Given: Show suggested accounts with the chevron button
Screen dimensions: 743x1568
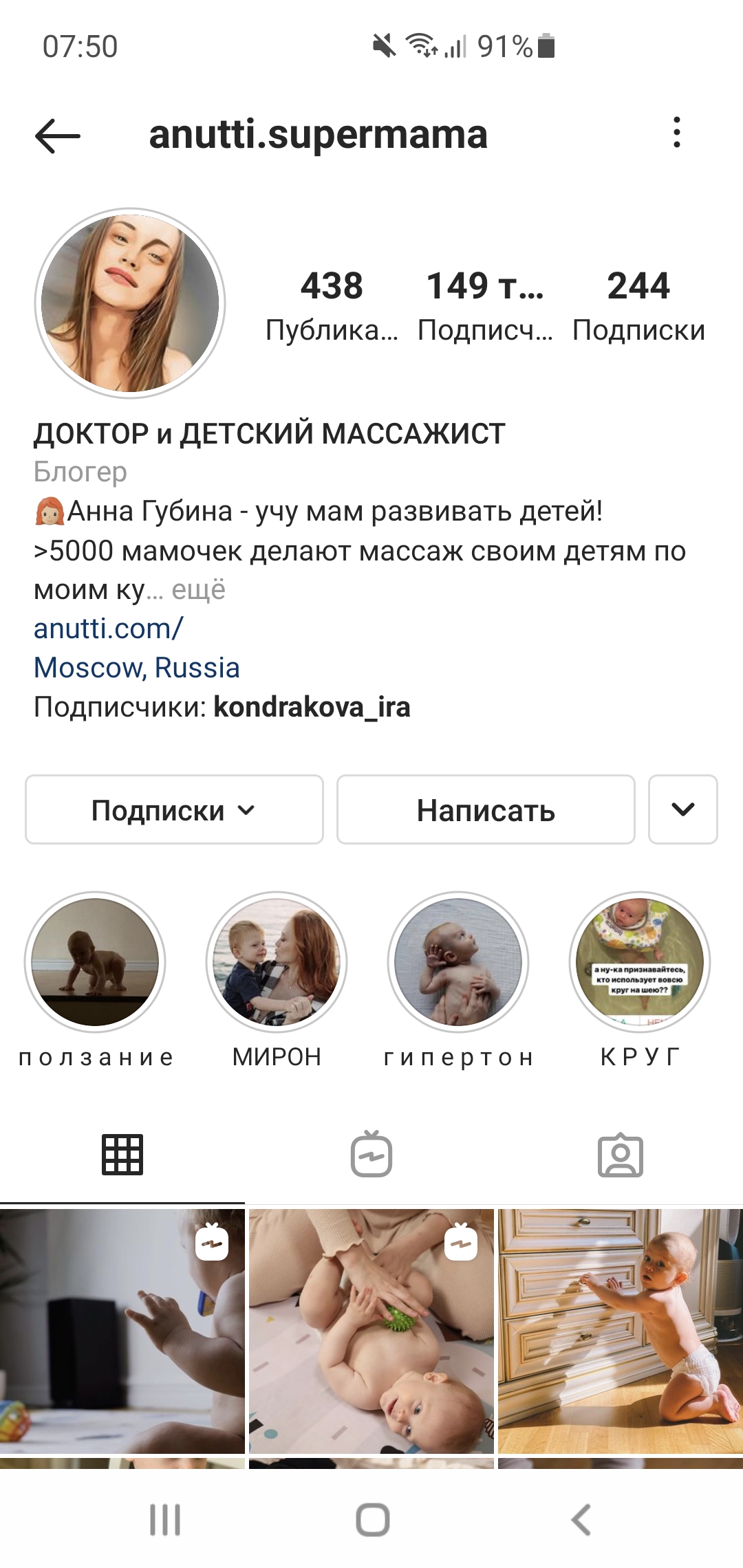Looking at the screenshot, I should pyautogui.click(x=683, y=809).
